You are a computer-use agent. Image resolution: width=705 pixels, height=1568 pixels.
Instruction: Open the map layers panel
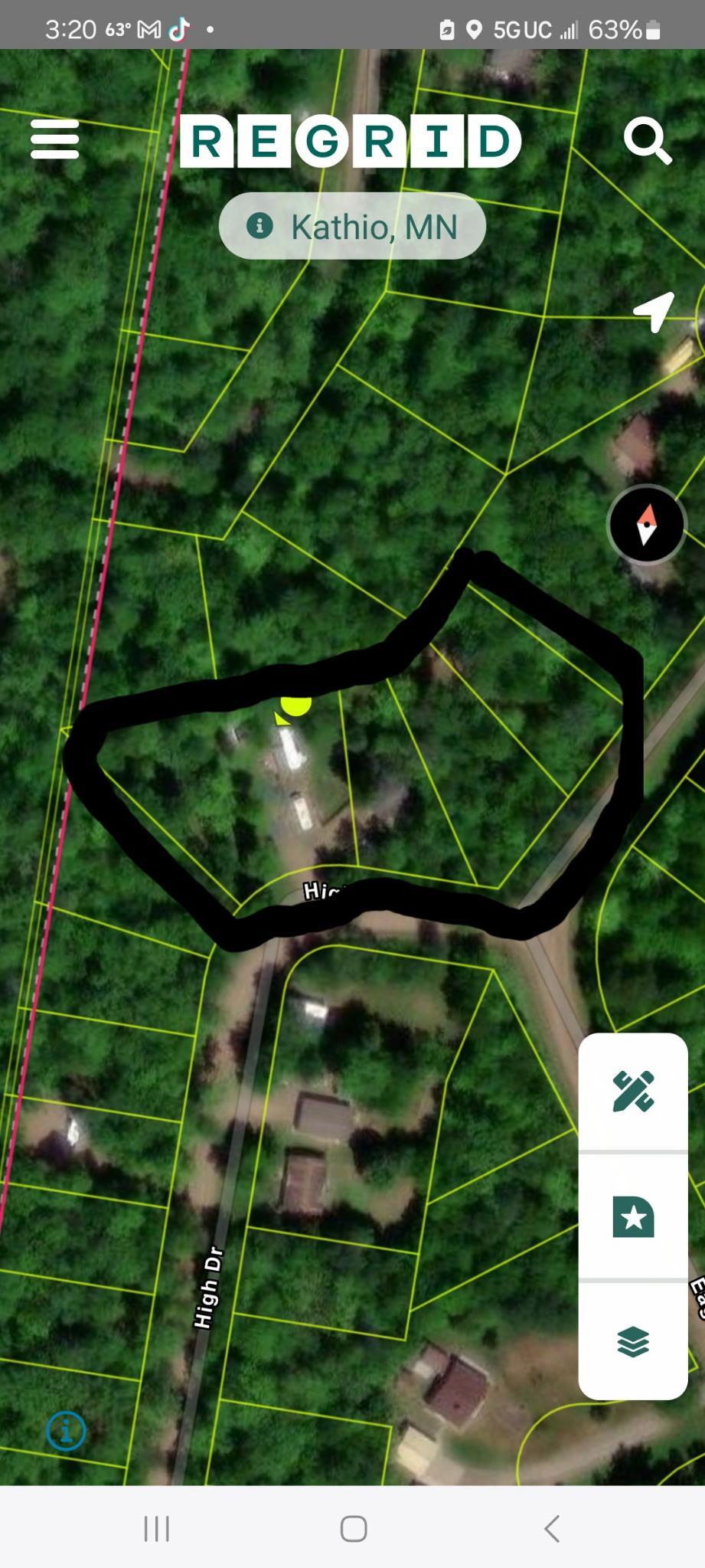click(x=633, y=1341)
